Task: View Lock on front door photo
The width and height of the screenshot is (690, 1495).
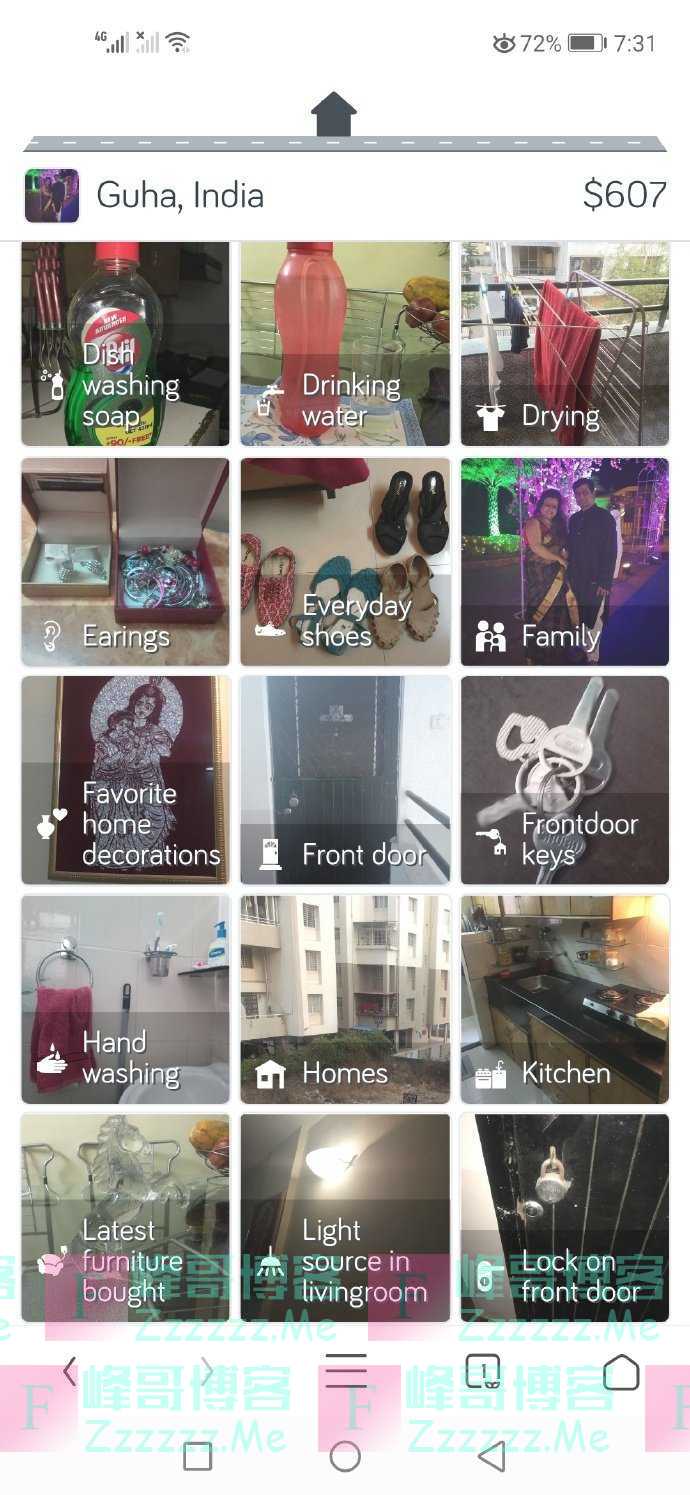Action: 565,1217
